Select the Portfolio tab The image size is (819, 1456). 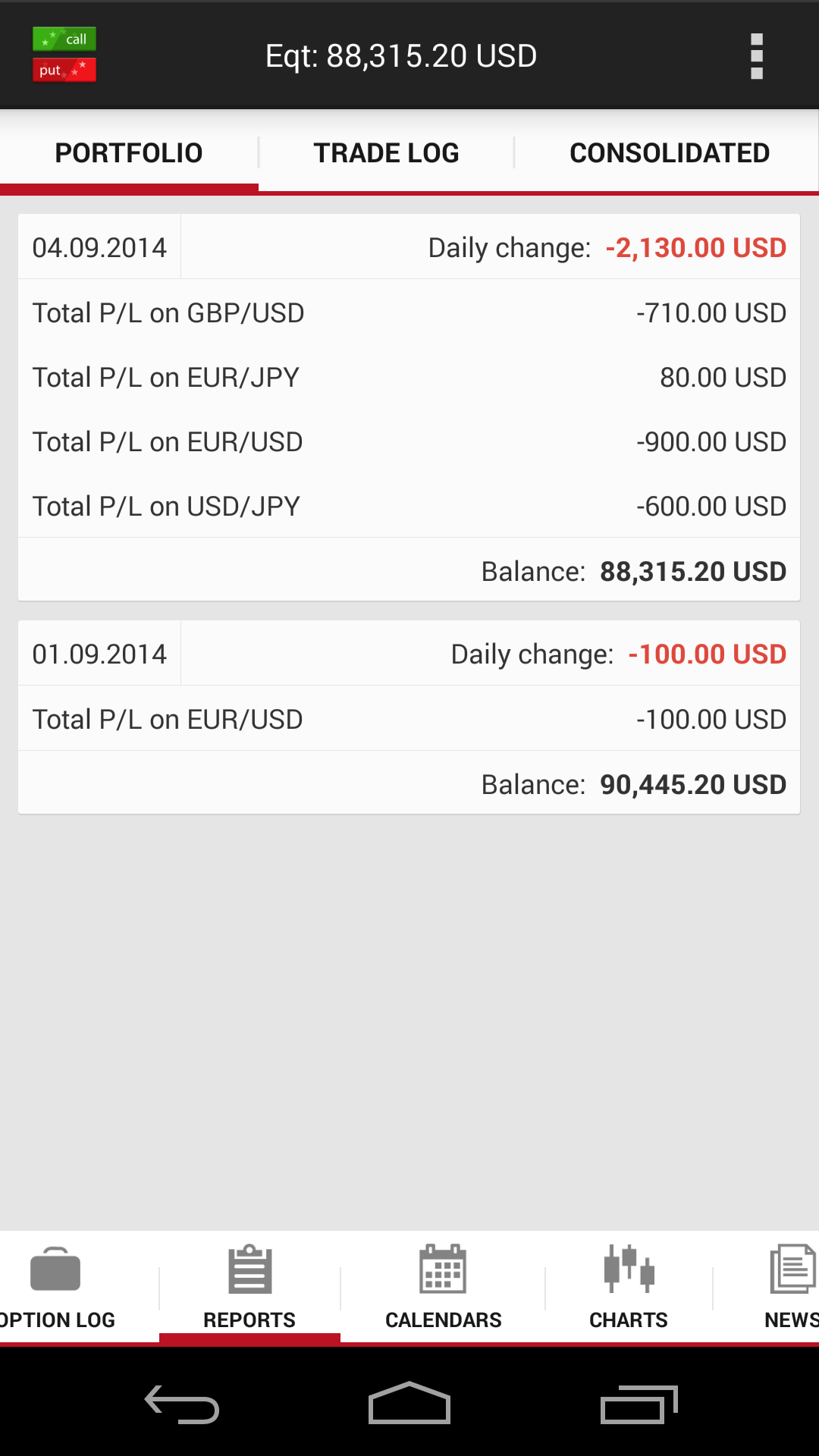[x=129, y=152]
